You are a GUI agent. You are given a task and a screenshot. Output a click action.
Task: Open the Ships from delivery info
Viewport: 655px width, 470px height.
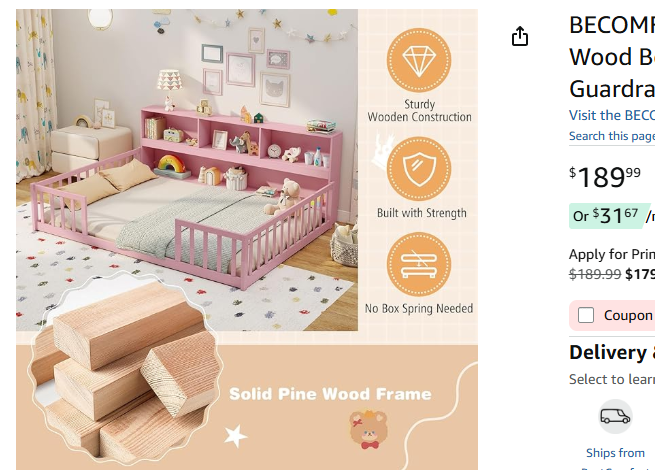pyautogui.click(x=615, y=452)
